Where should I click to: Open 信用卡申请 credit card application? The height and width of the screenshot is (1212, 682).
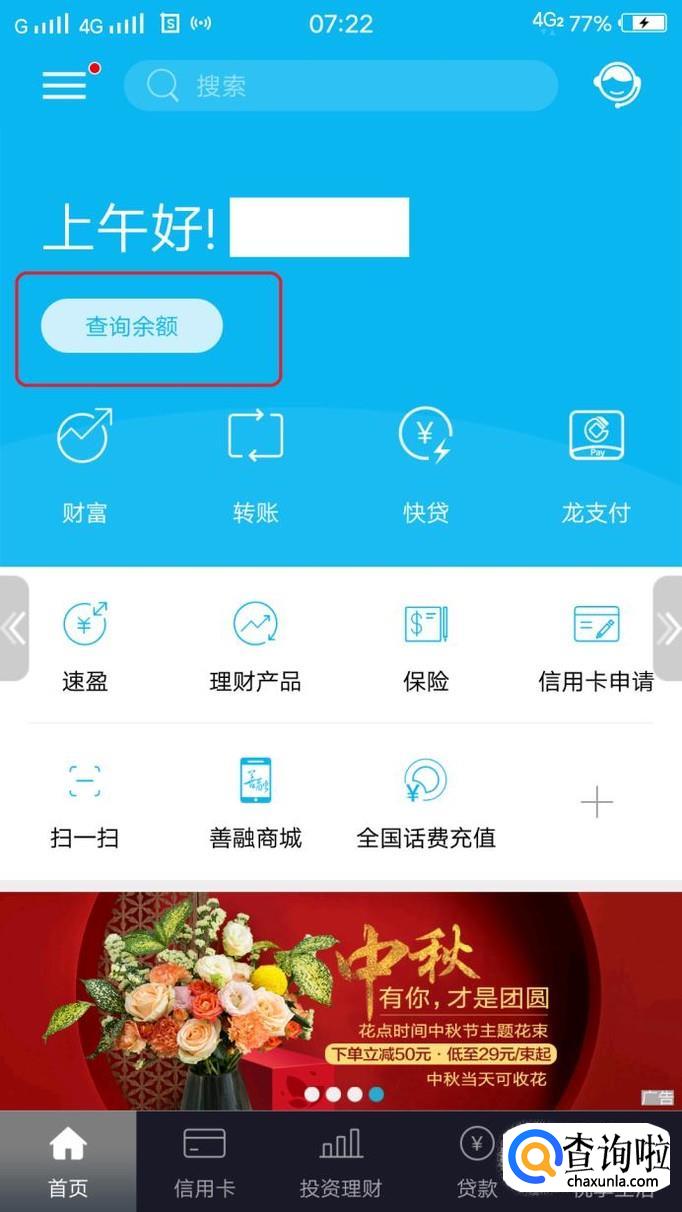[x=596, y=647]
